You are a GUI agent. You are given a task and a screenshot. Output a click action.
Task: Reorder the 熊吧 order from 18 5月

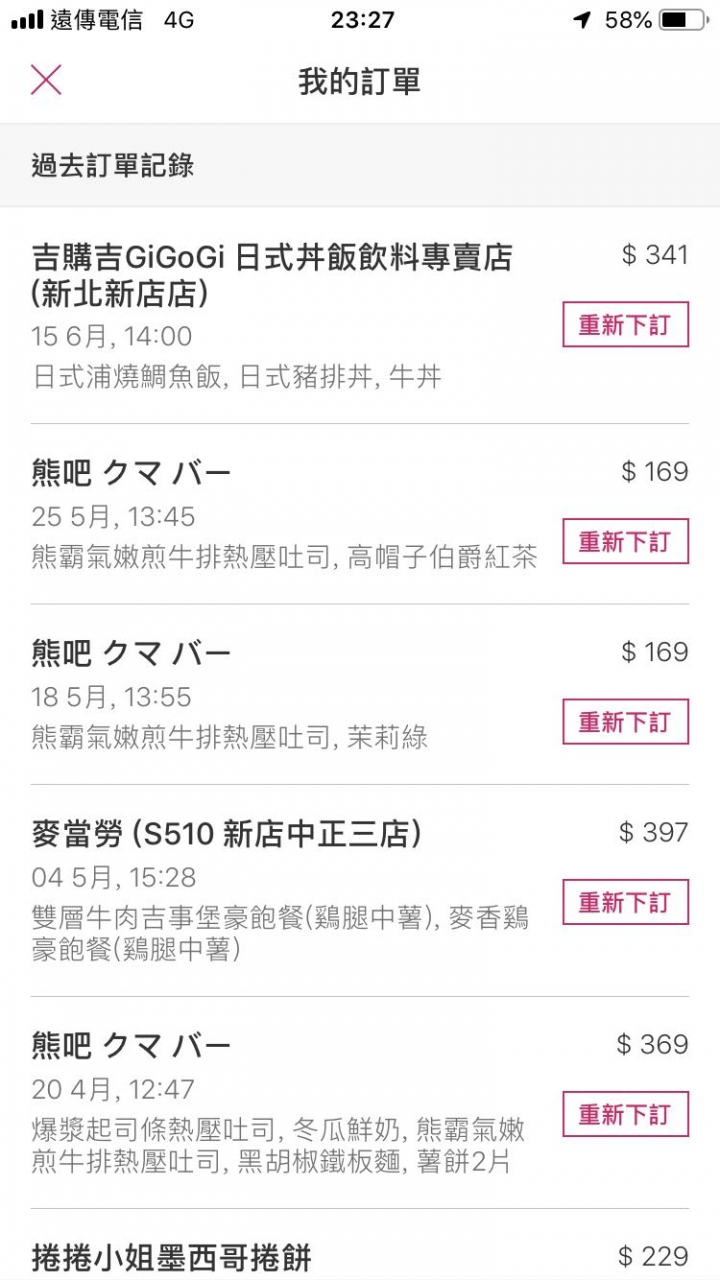(625, 722)
